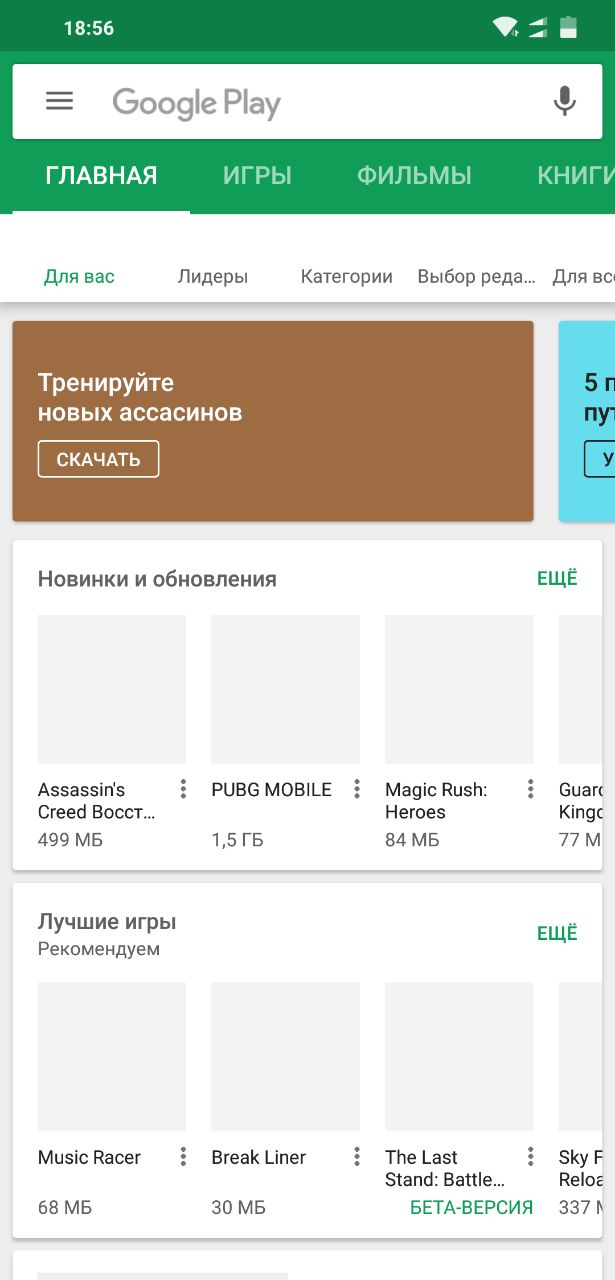This screenshot has width=615, height=1280.
Task: Tap ЕЩЁ next to Лучшие игры
Action: tap(557, 933)
